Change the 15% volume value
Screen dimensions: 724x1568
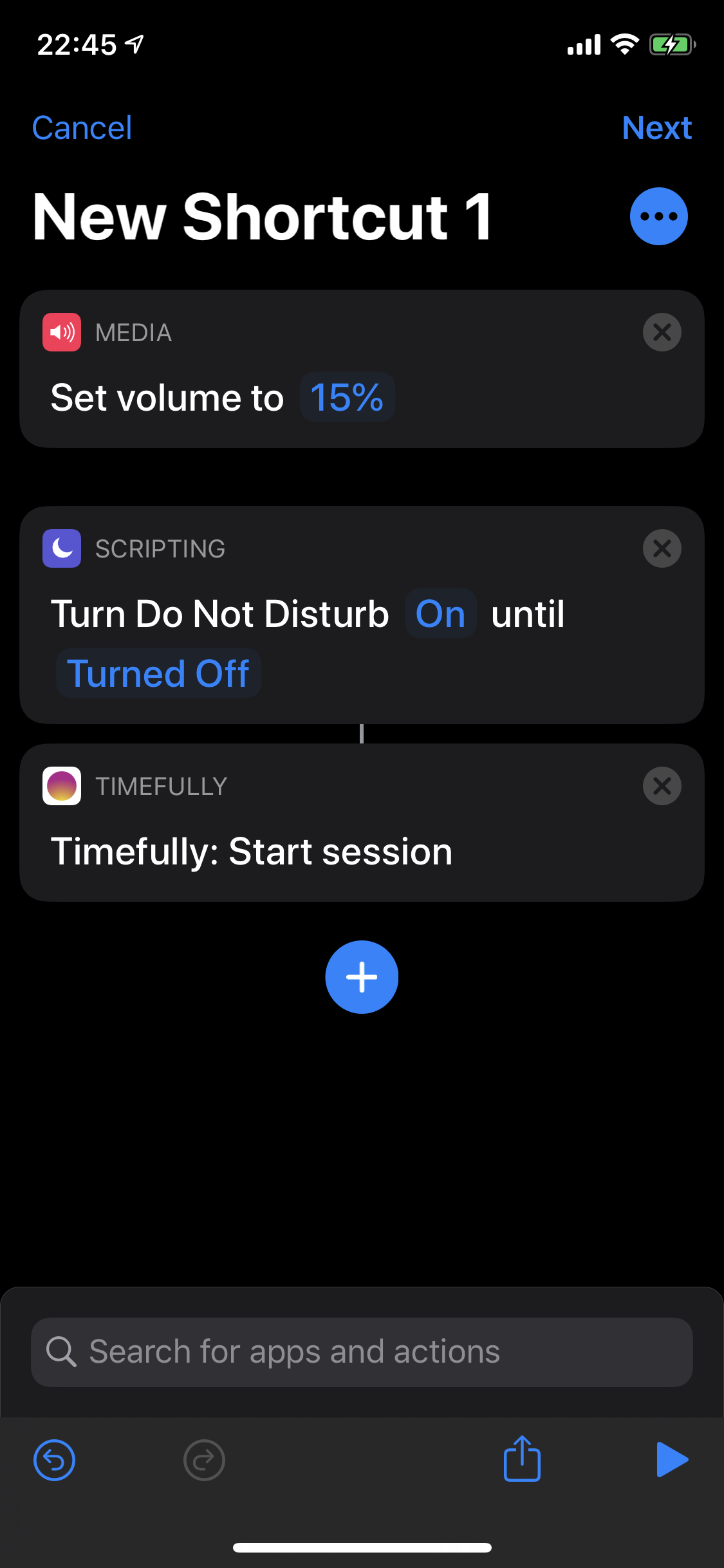coord(347,397)
